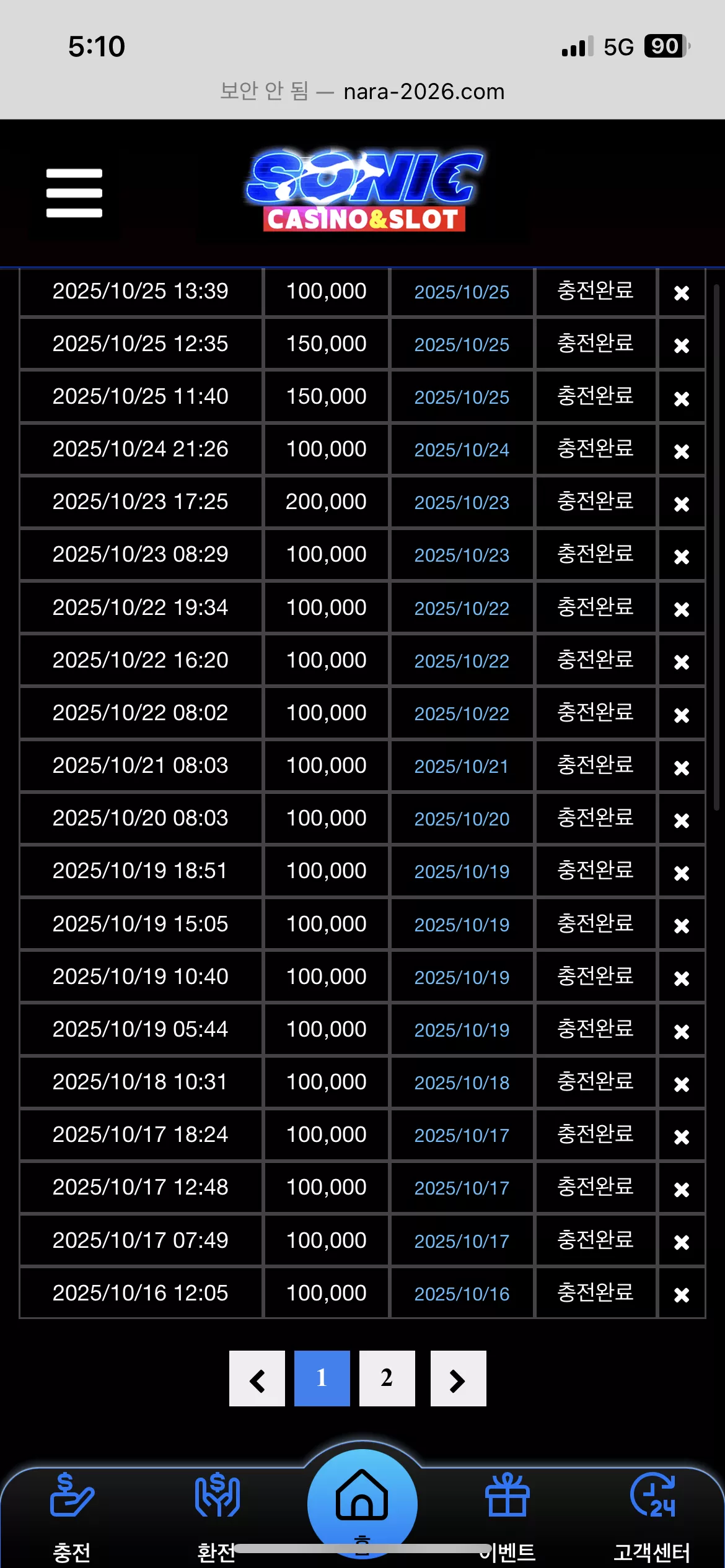The image size is (725, 1568).
Task: Open the 환전 withdrawal tab
Action: click(x=217, y=1517)
